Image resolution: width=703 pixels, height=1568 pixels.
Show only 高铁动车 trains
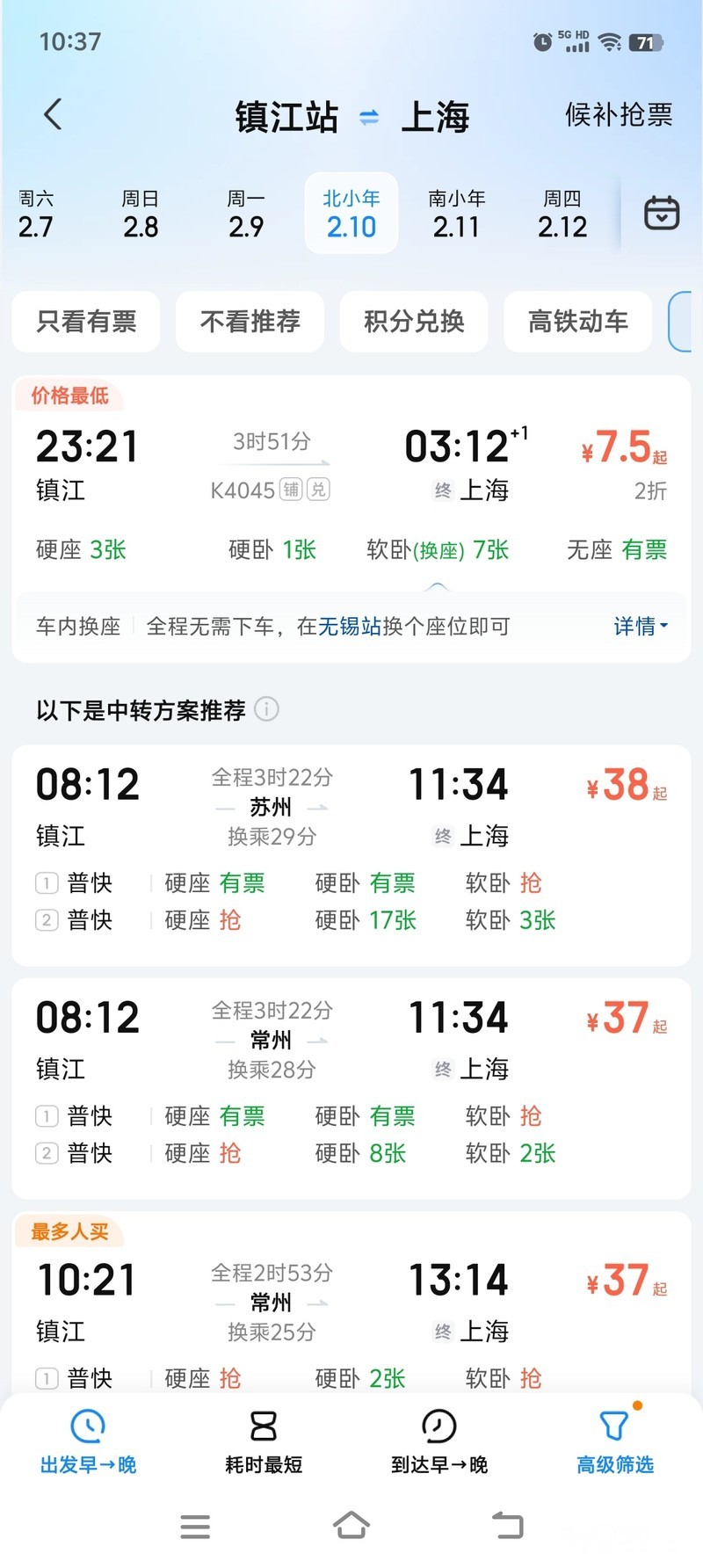point(577,322)
